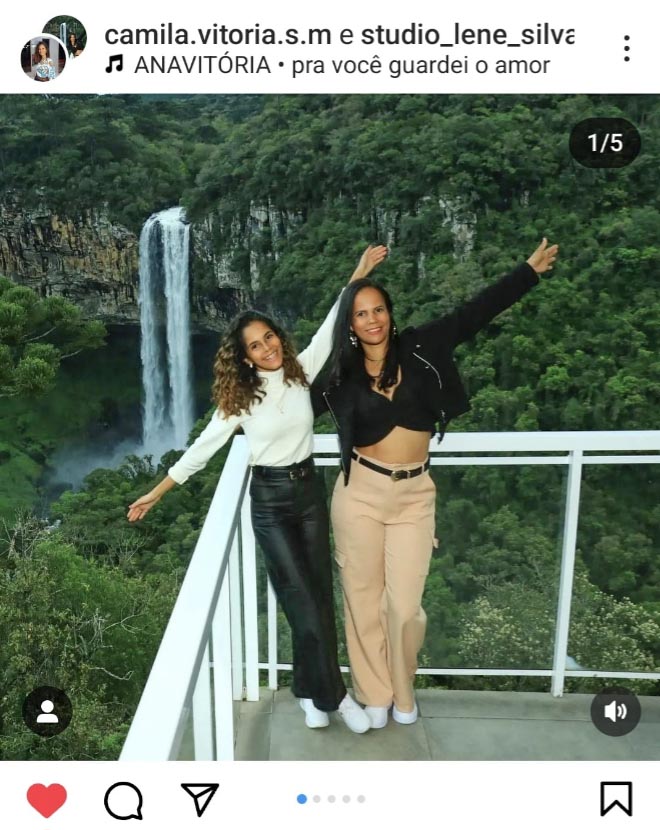This screenshot has width=660, height=830.
Task: Show tagged people in the photo
Action: coord(47,711)
